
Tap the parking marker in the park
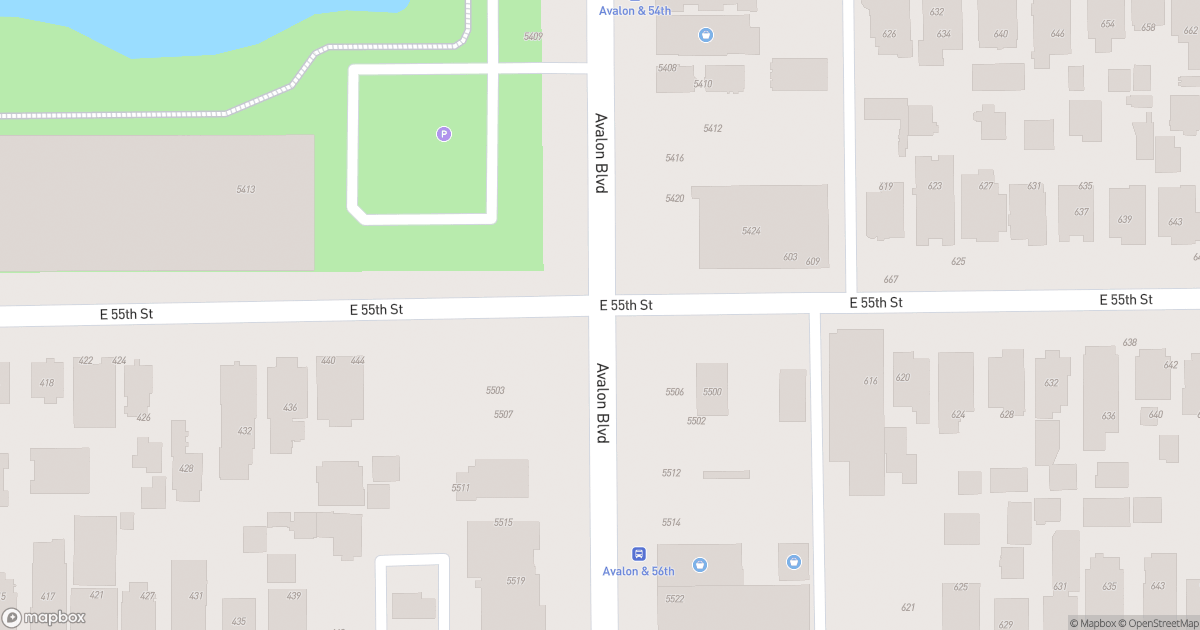[444, 134]
